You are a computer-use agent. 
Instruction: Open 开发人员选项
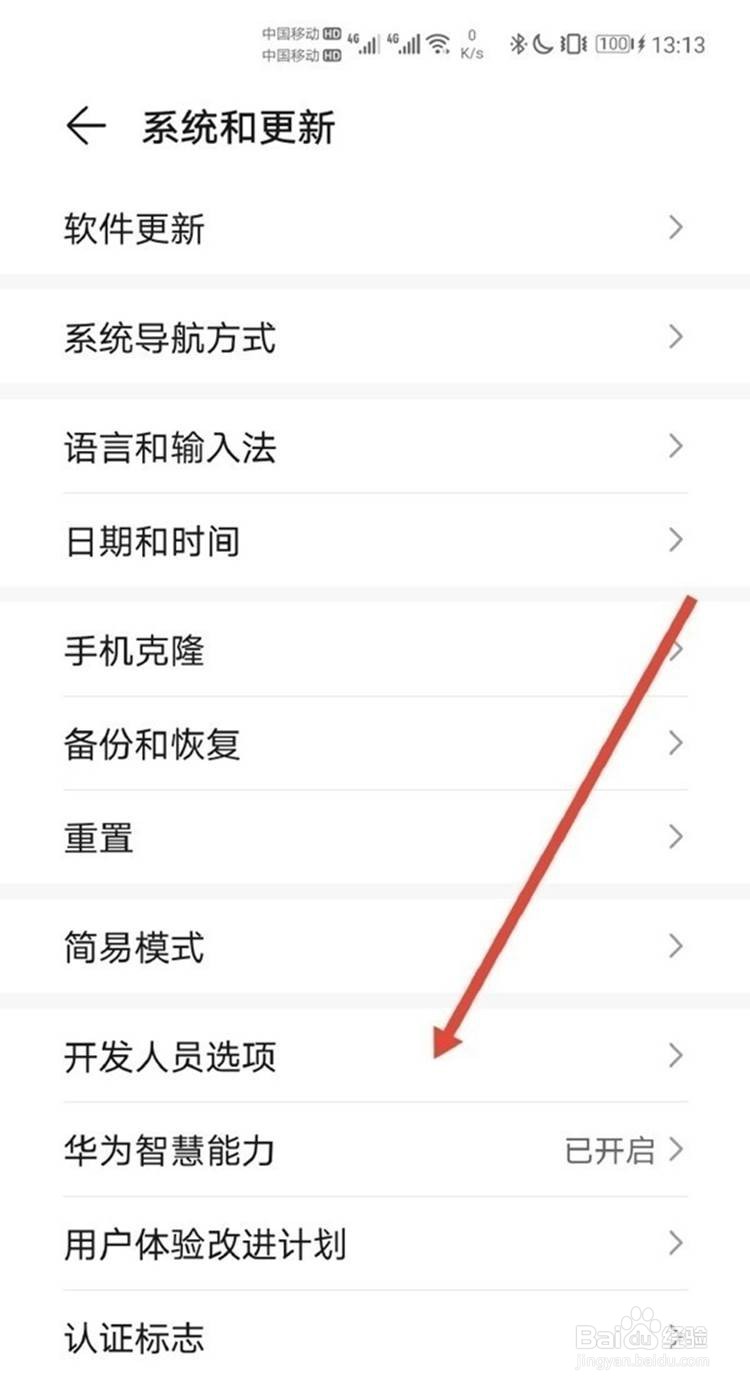170,1057
